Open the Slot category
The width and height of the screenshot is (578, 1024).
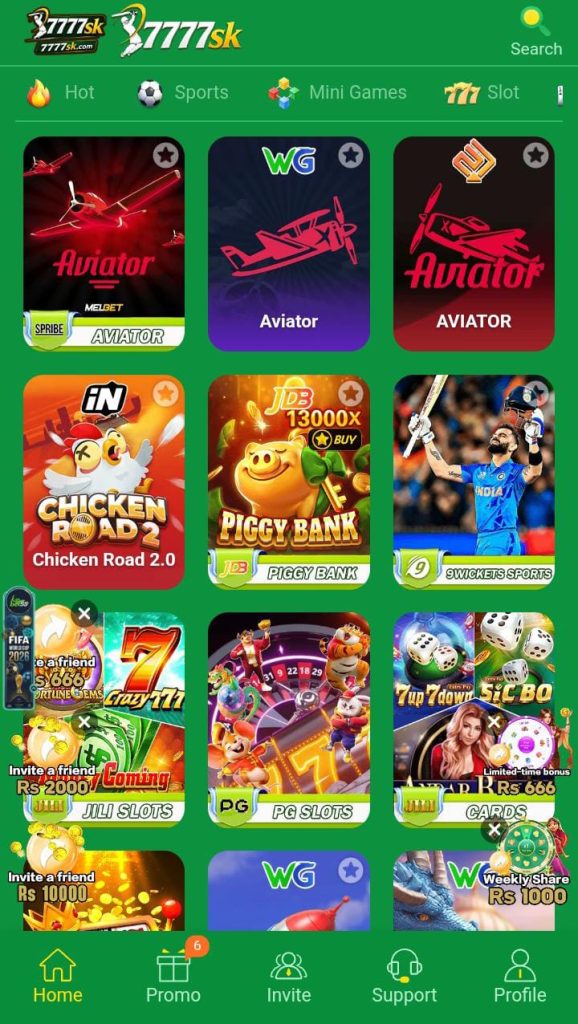(482, 93)
